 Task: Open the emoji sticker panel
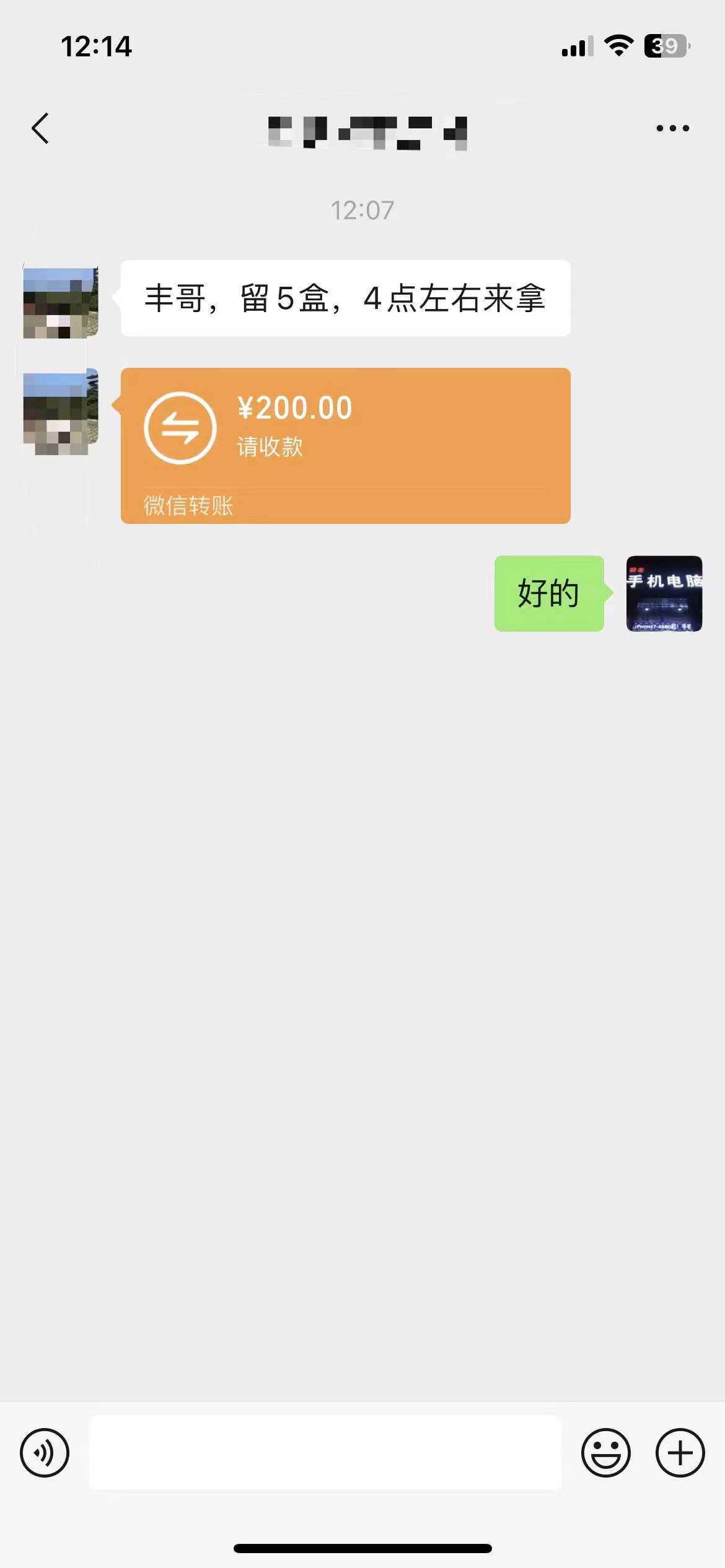click(605, 1452)
